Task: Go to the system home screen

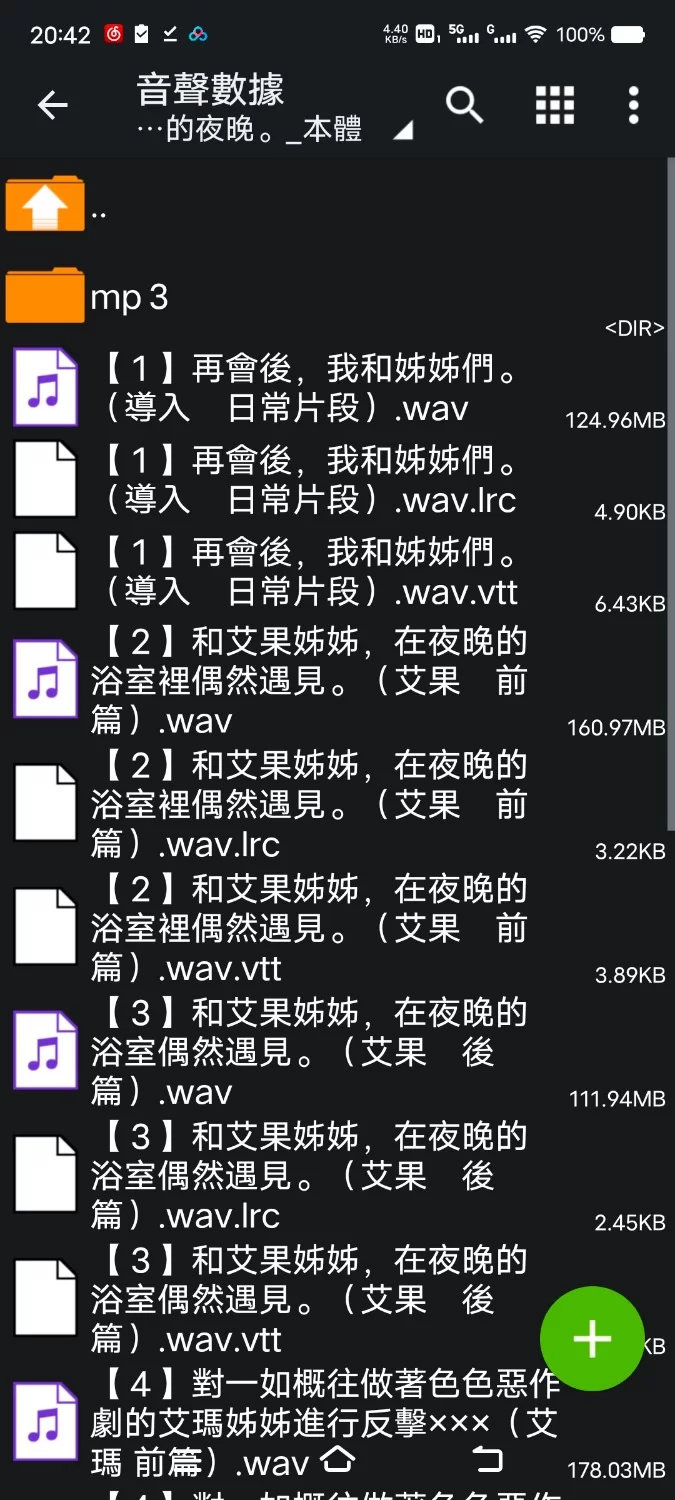Action: pyautogui.click(x=337, y=1461)
